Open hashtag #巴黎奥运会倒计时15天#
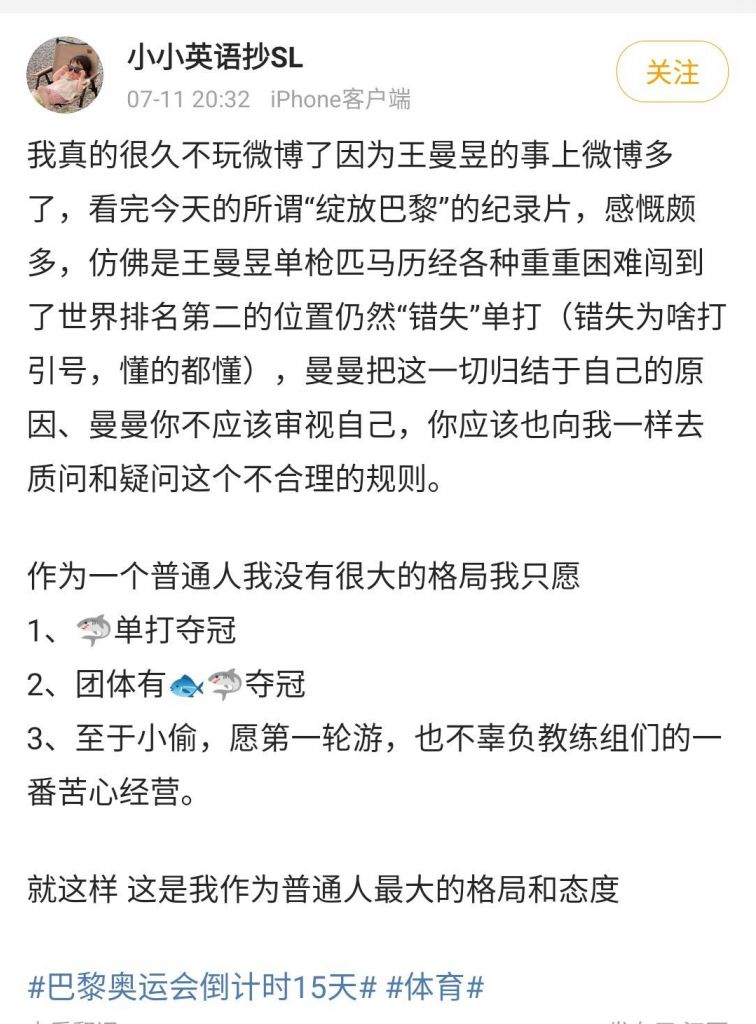Viewport: 756px width, 1024px height. coord(202,987)
